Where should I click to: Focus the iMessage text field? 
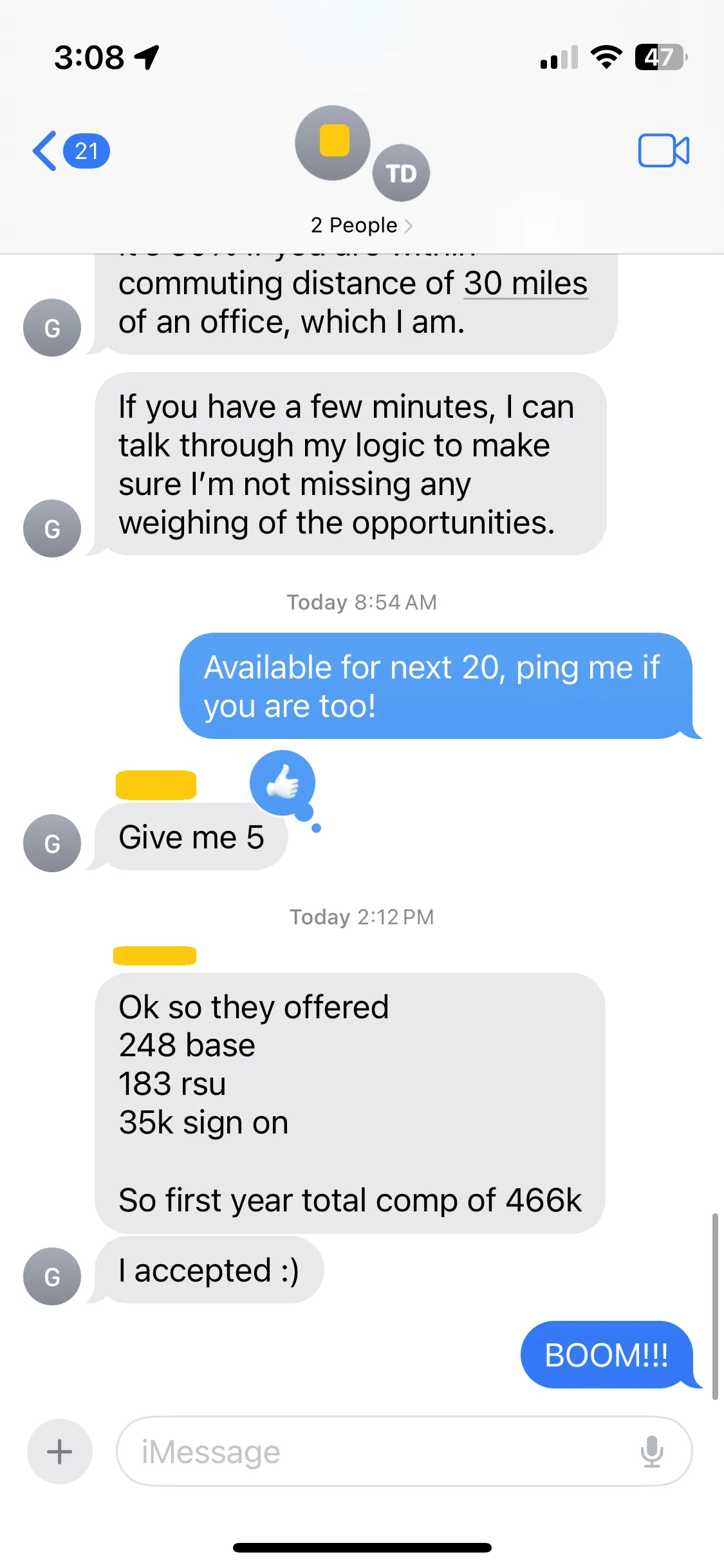(x=380, y=1451)
